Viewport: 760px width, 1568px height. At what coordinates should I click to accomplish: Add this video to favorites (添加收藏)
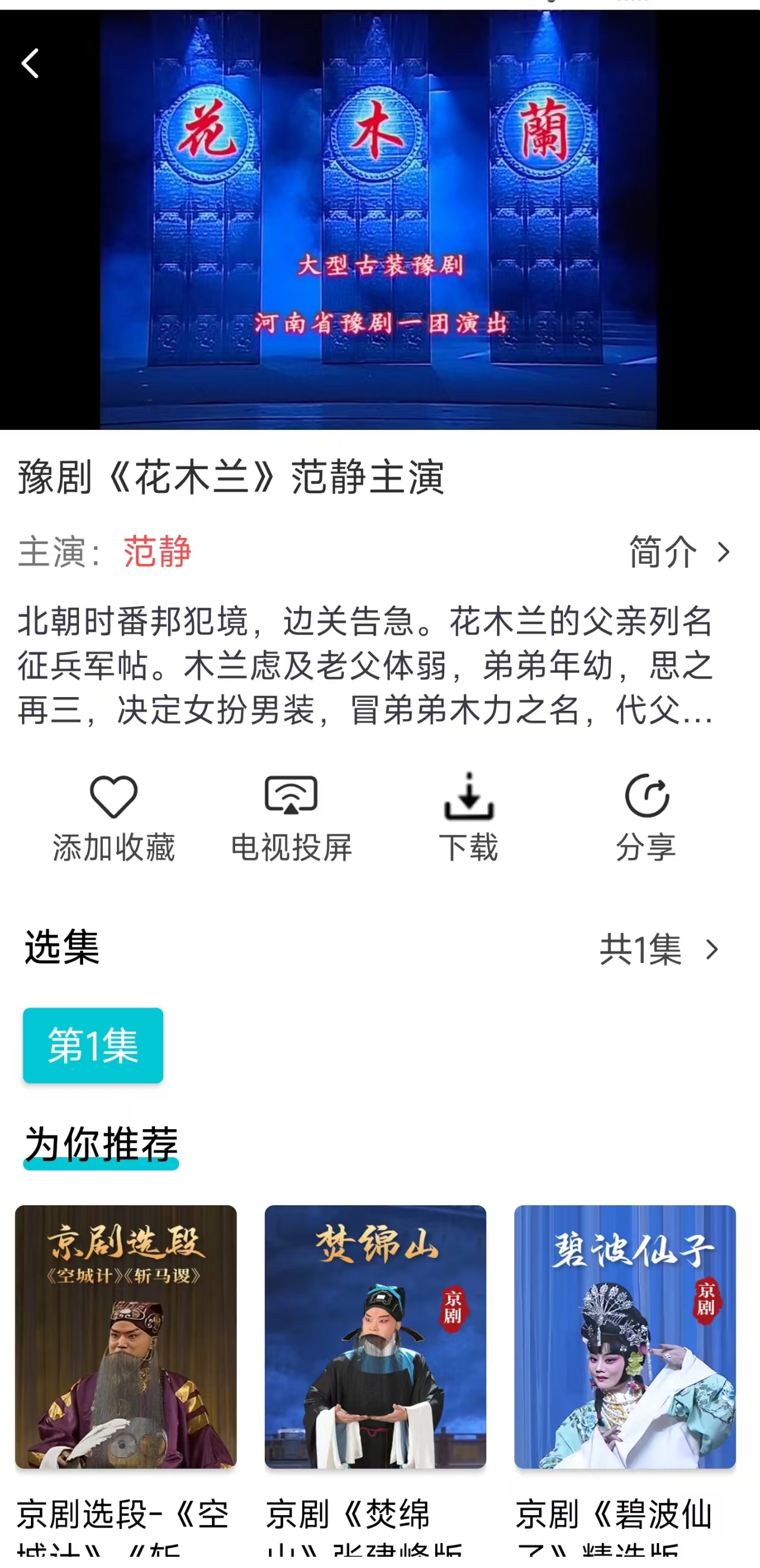click(x=113, y=818)
